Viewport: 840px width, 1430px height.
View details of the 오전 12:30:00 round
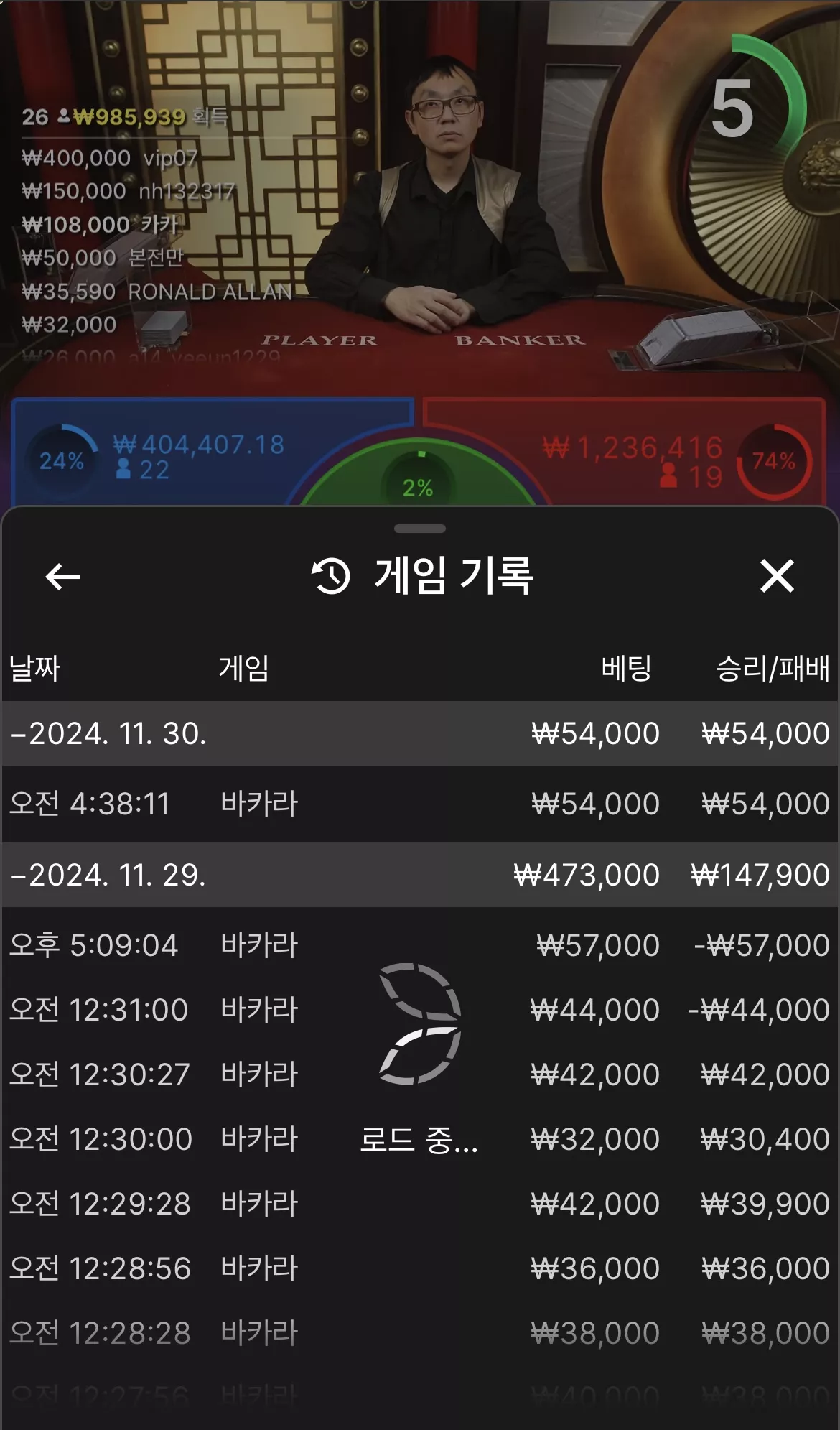420,1138
